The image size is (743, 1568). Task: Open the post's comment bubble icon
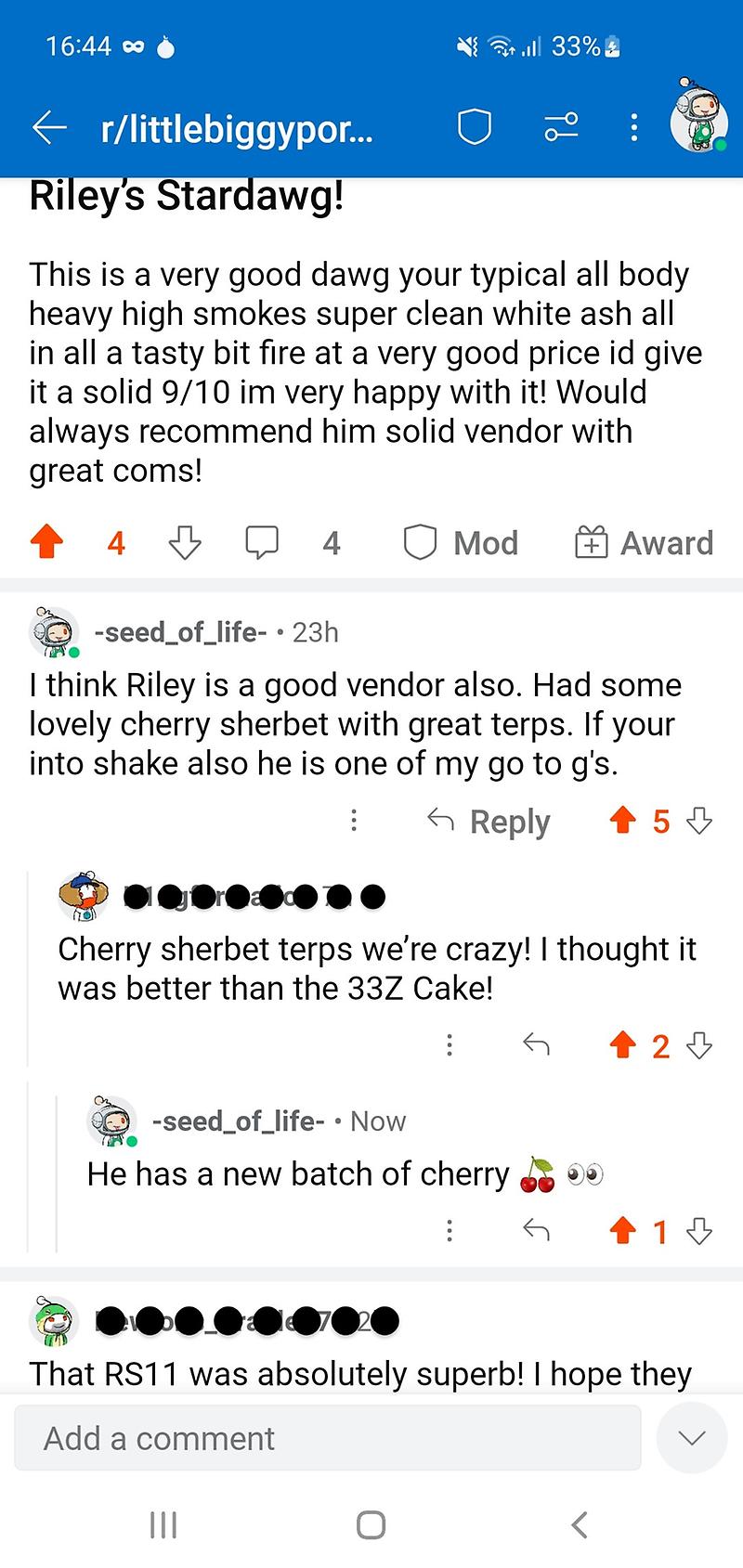tap(262, 542)
